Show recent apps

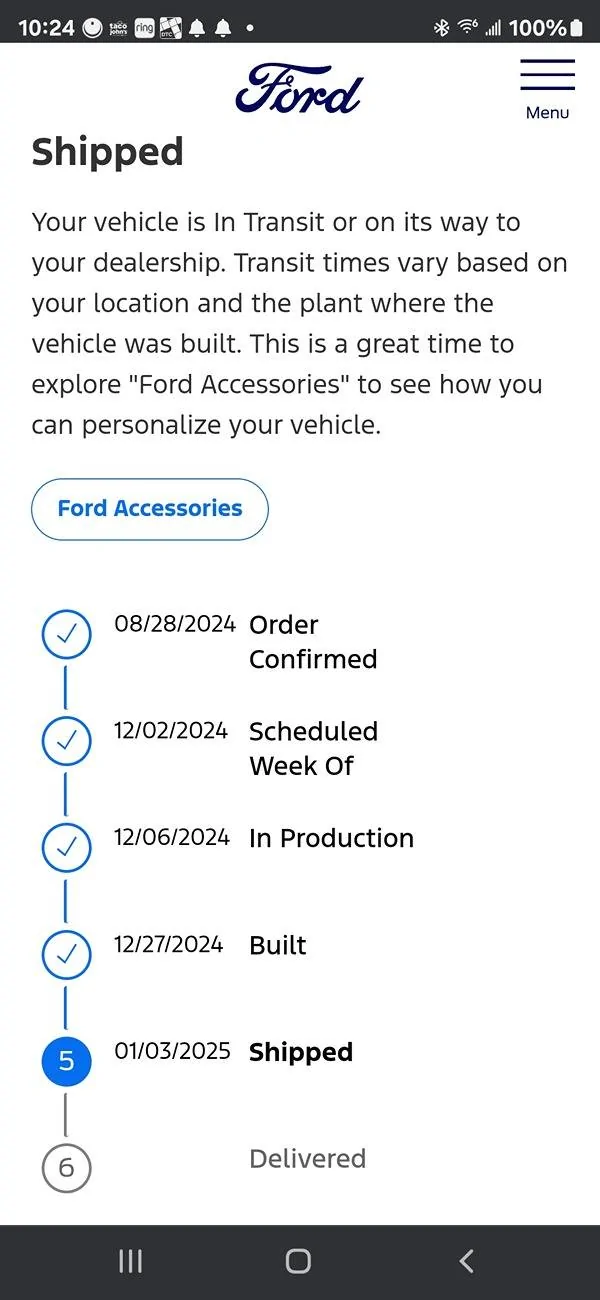click(130, 1261)
